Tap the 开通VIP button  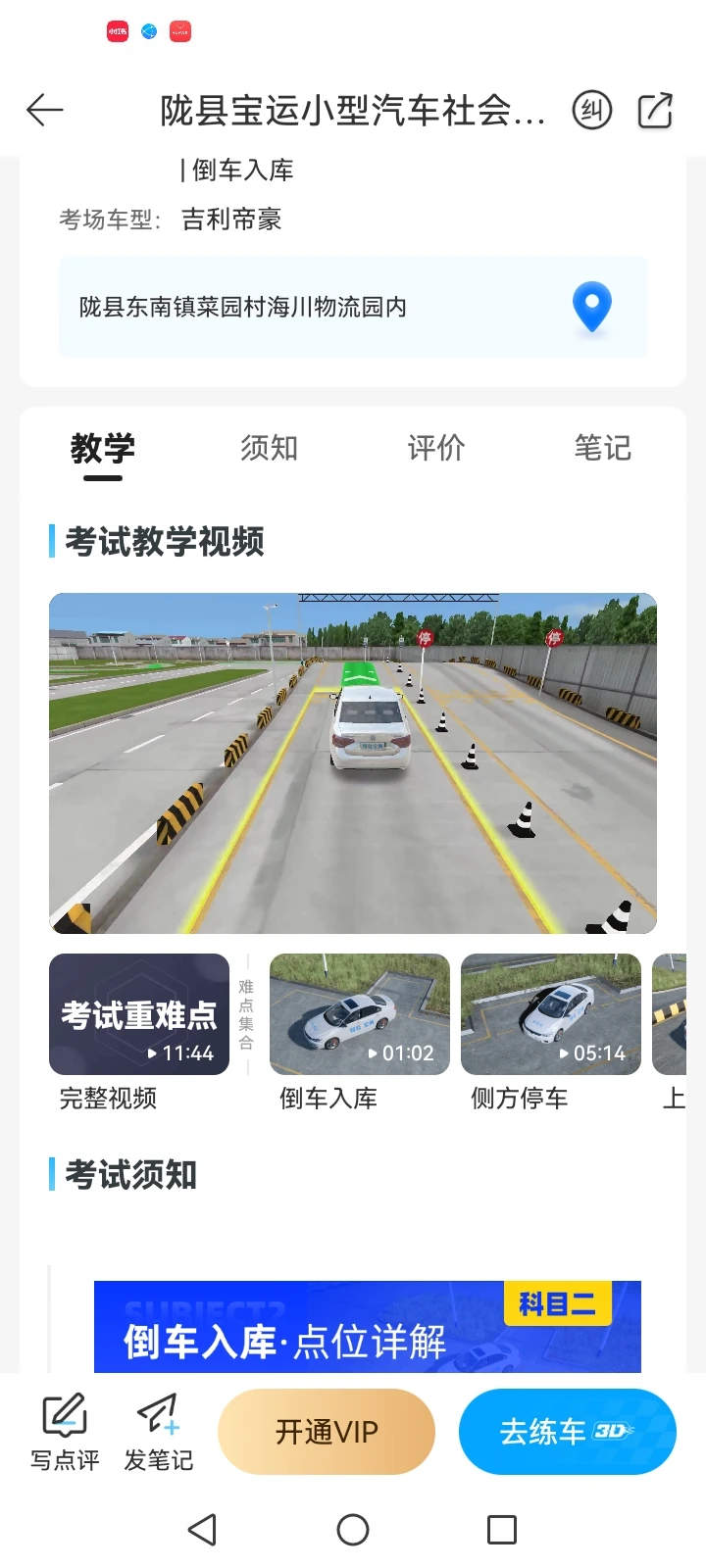pyautogui.click(x=327, y=1432)
